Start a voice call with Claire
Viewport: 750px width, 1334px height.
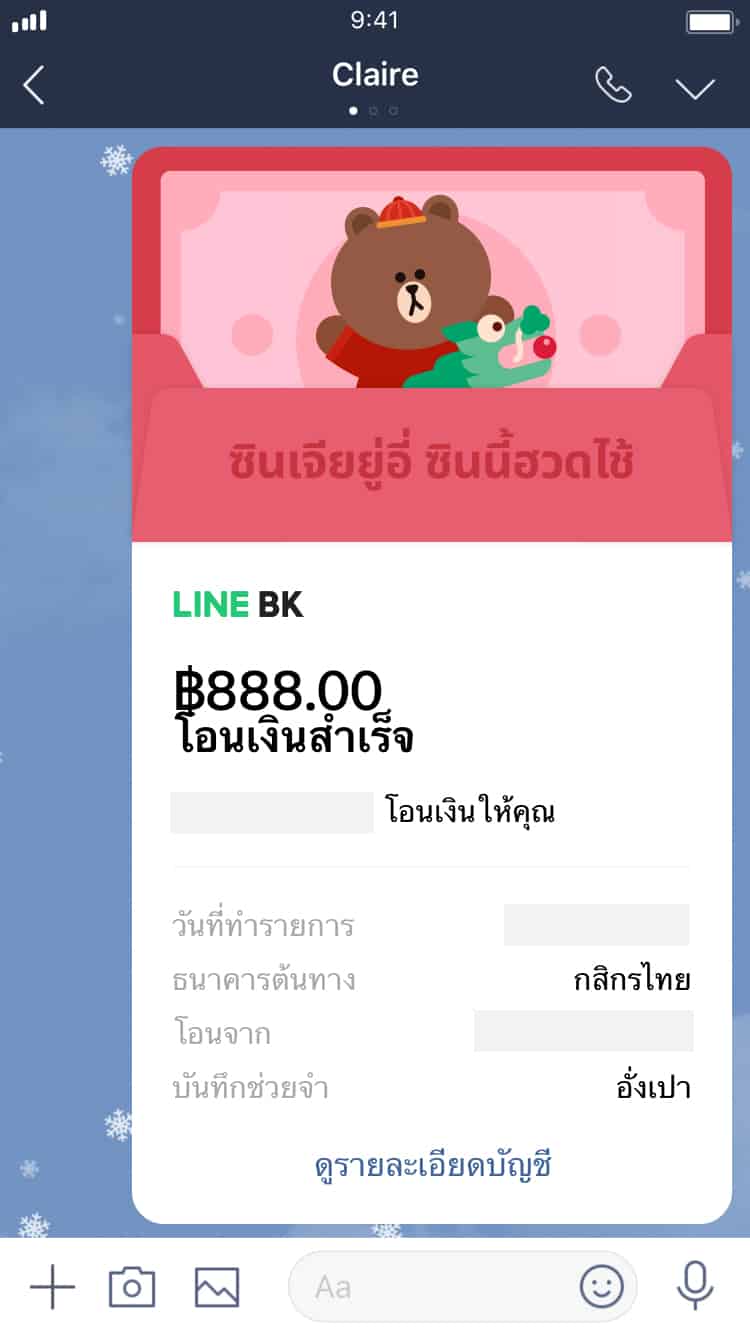613,86
